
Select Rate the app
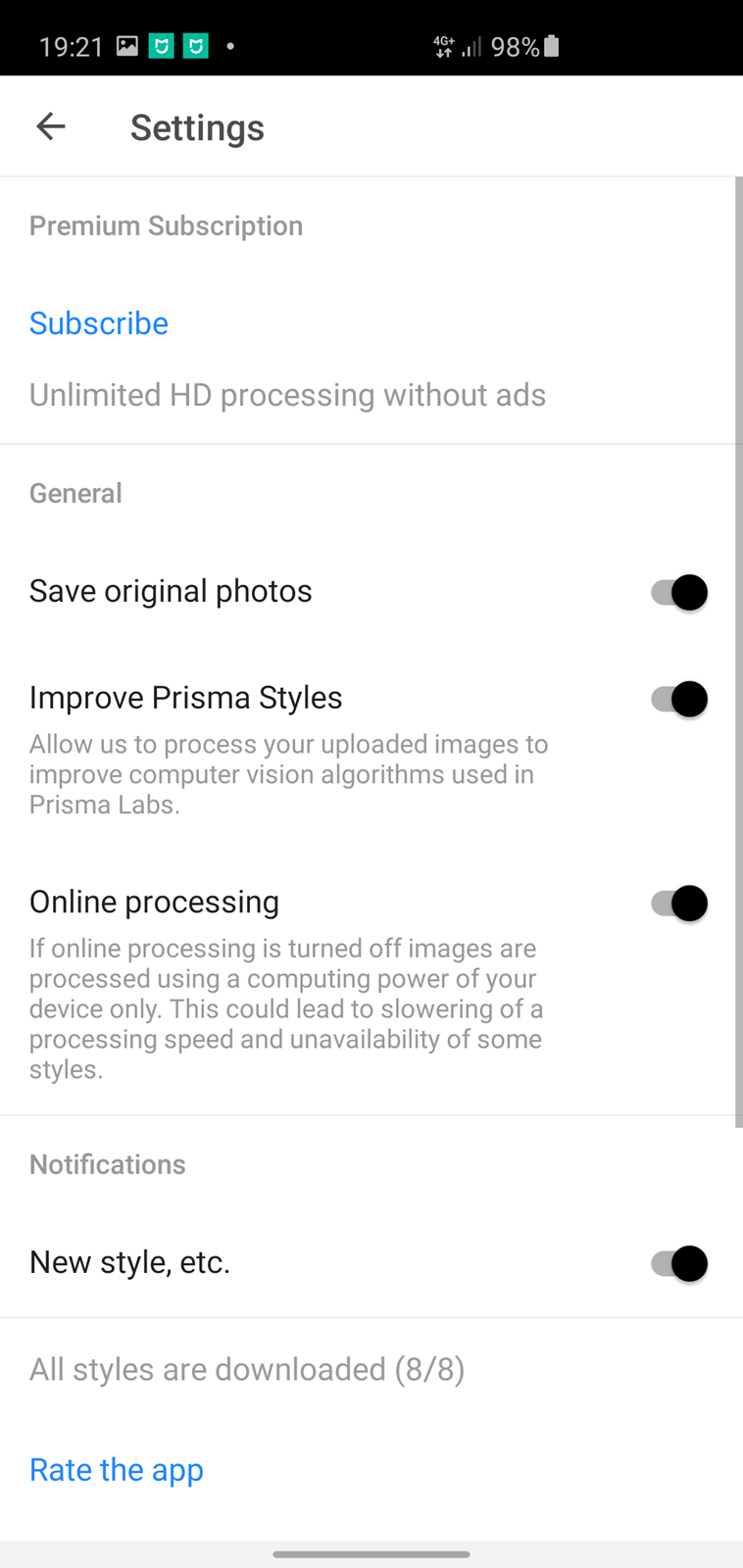(117, 1470)
